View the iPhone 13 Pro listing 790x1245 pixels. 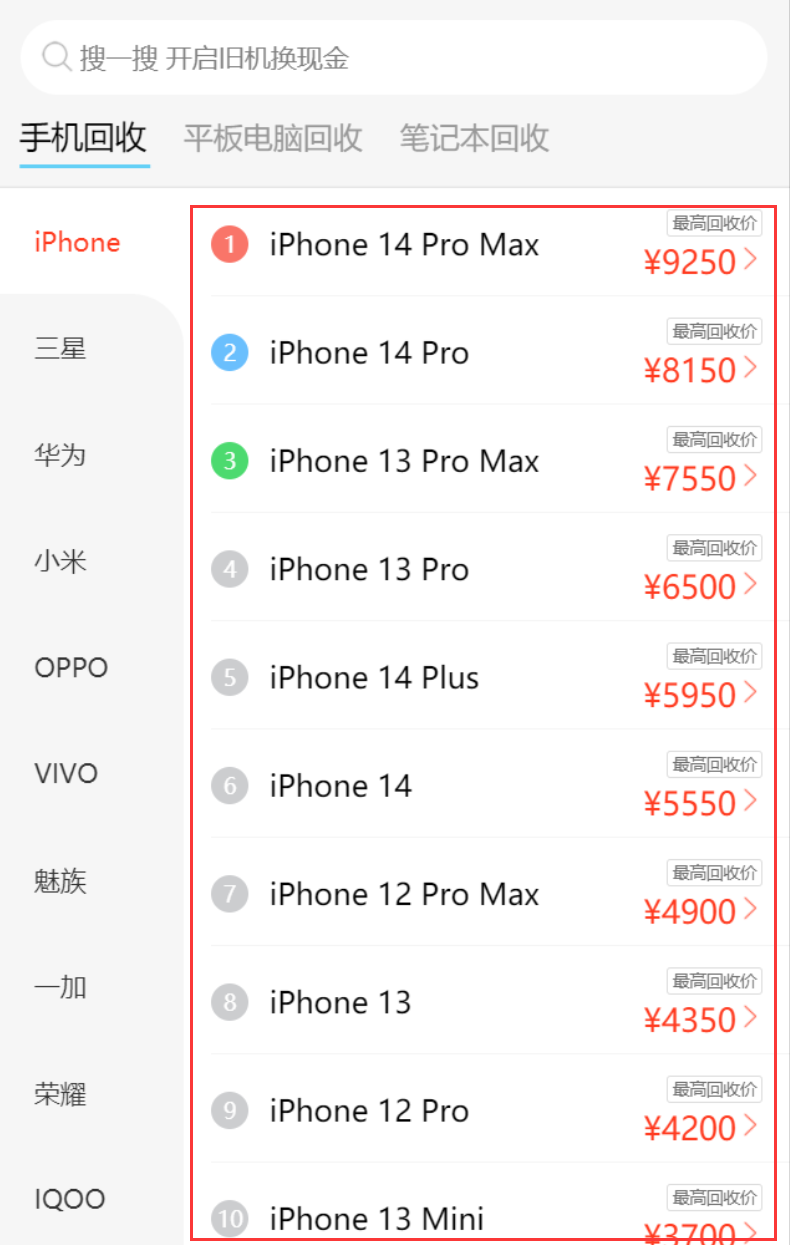coord(484,570)
